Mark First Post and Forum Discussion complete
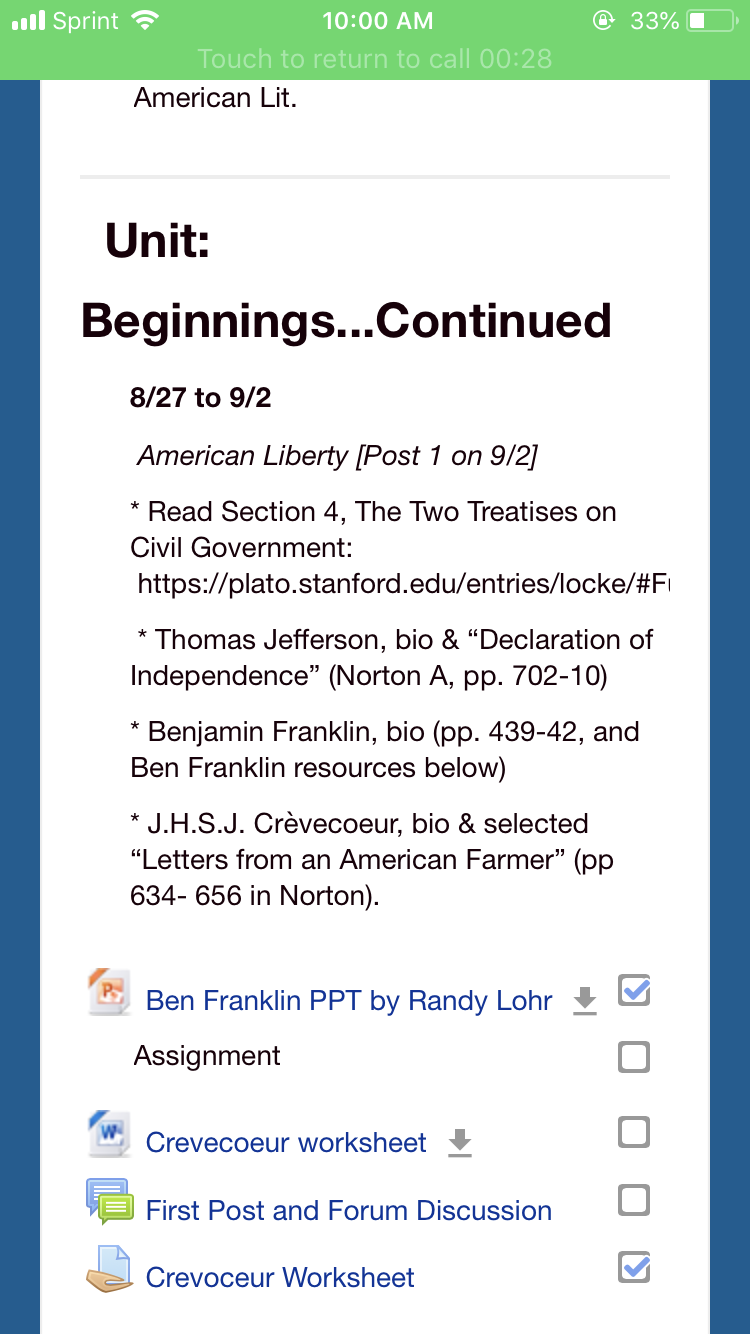Image resolution: width=750 pixels, height=1334 pixels. [x=634, y=1200]
